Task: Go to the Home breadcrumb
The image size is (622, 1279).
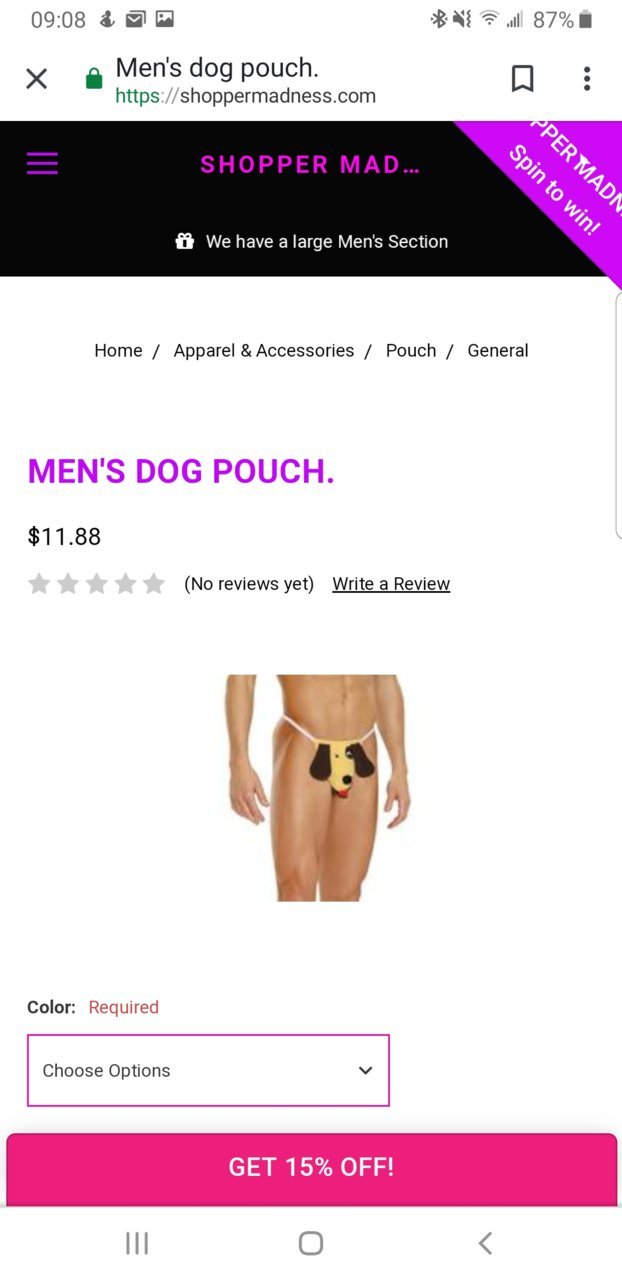Action: pyautogui.click(x=118, y=350)
